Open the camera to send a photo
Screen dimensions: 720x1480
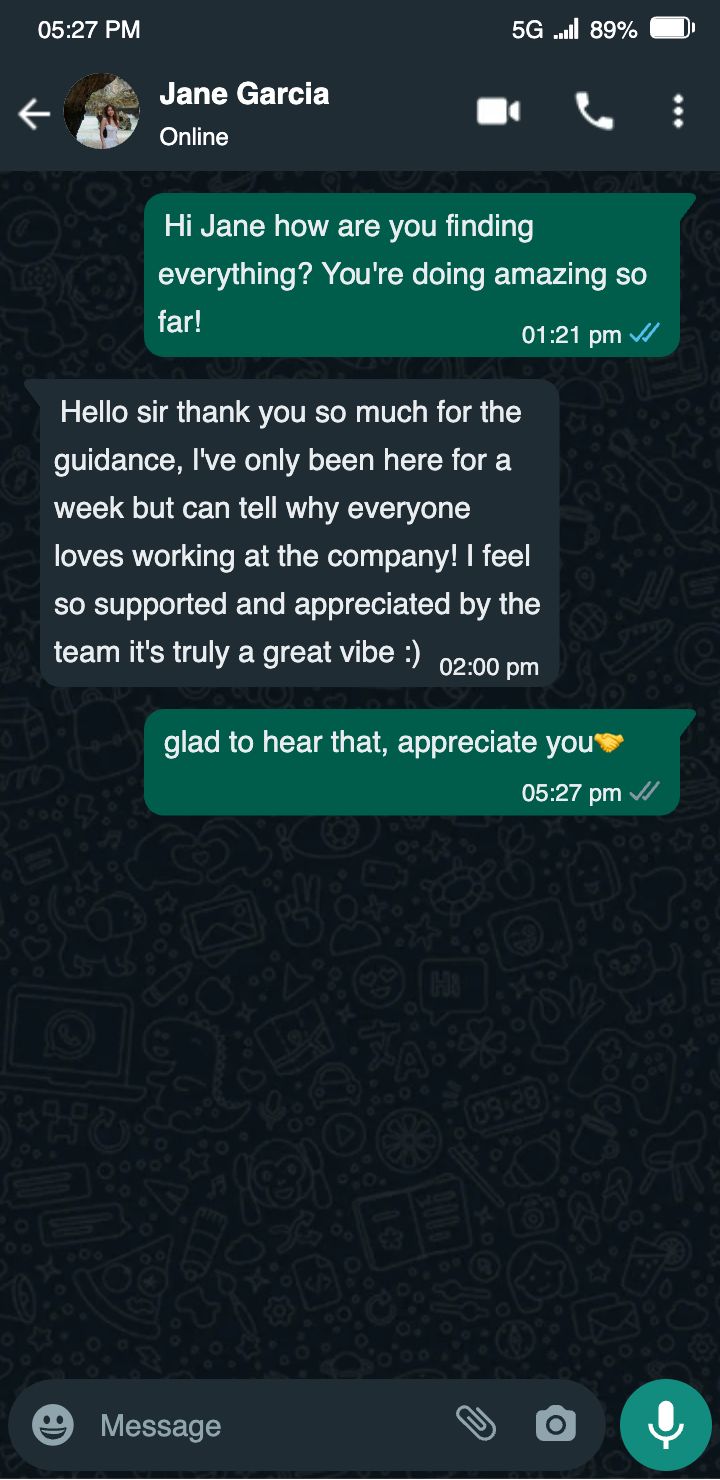click(x=555, y=1424)
